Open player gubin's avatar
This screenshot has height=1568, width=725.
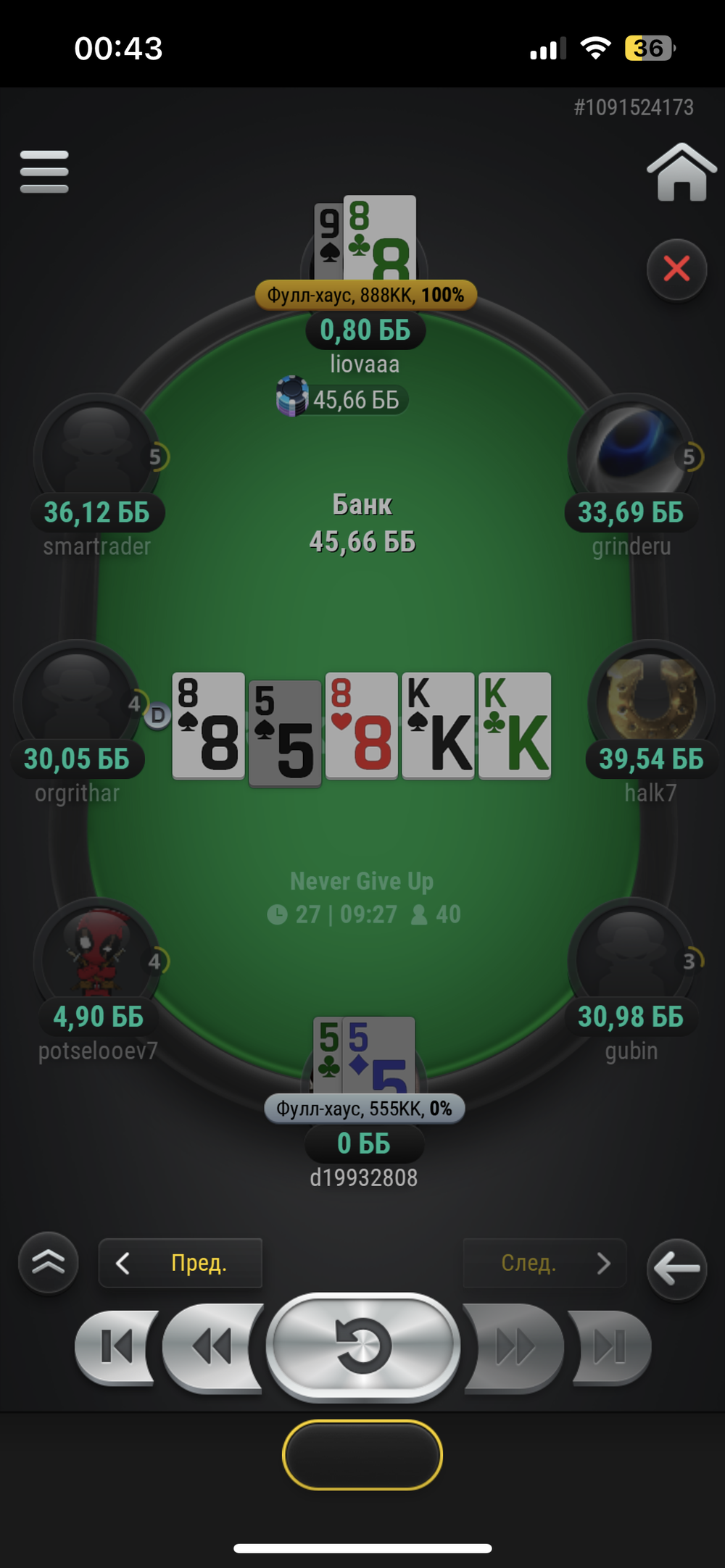[x=630, y=957]
